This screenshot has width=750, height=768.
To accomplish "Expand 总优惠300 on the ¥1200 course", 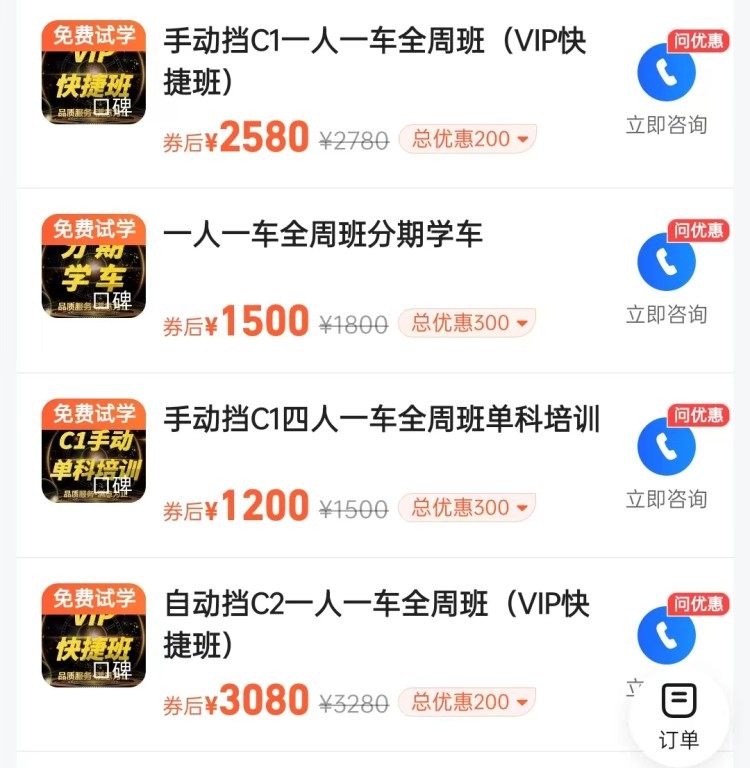I will pos(468,507).
